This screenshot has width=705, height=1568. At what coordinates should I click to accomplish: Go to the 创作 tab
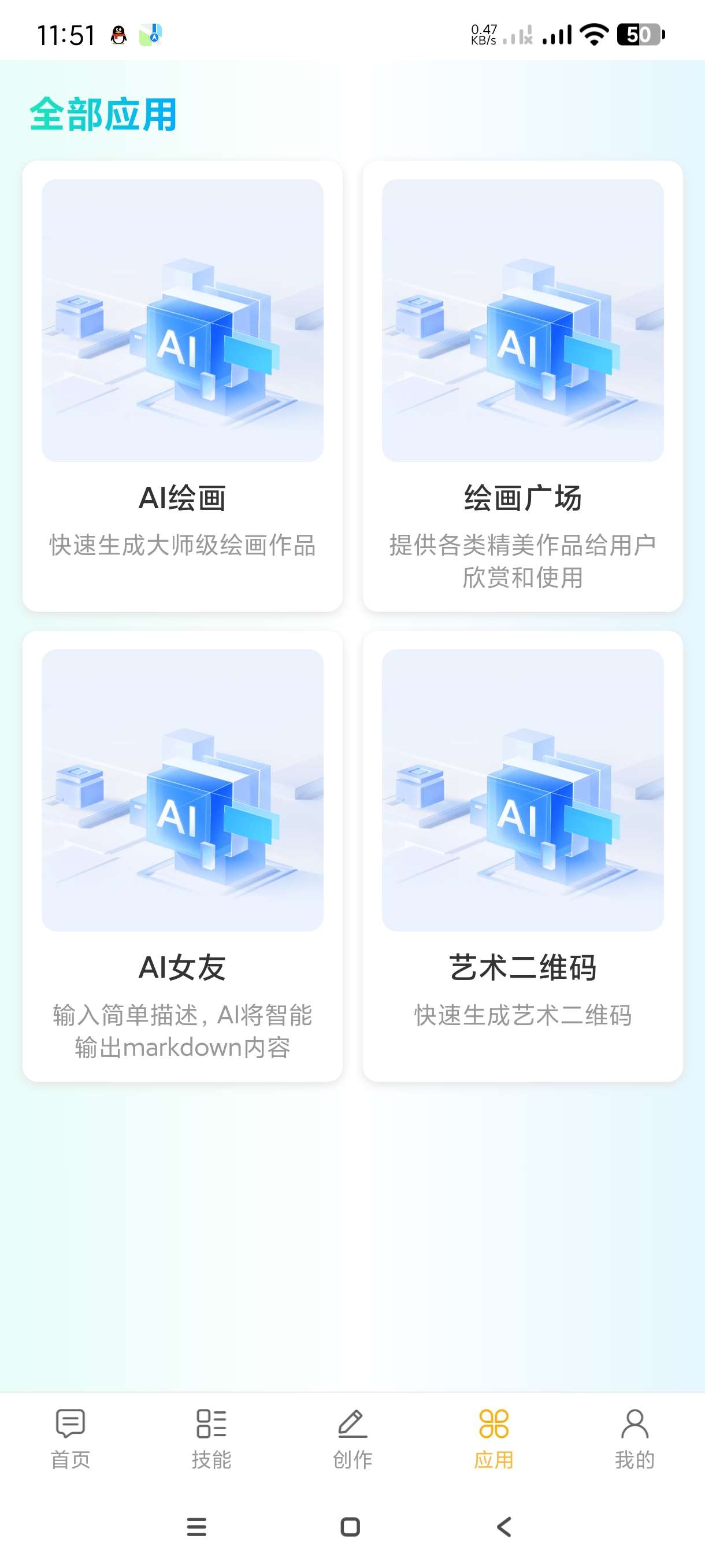[352, 1439]
